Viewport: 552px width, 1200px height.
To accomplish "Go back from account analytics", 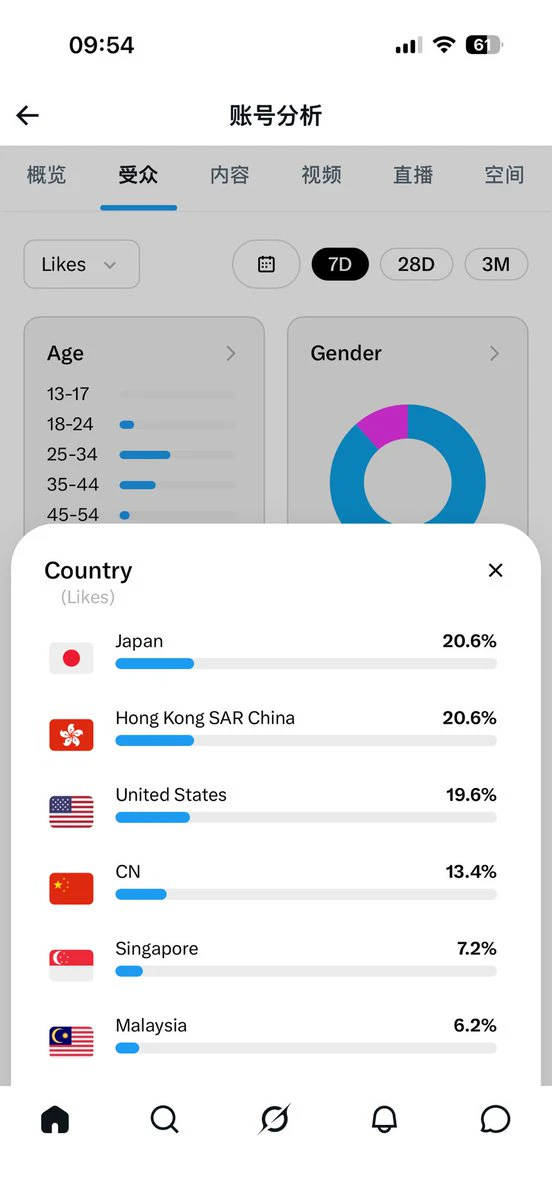I will point(28,115).
